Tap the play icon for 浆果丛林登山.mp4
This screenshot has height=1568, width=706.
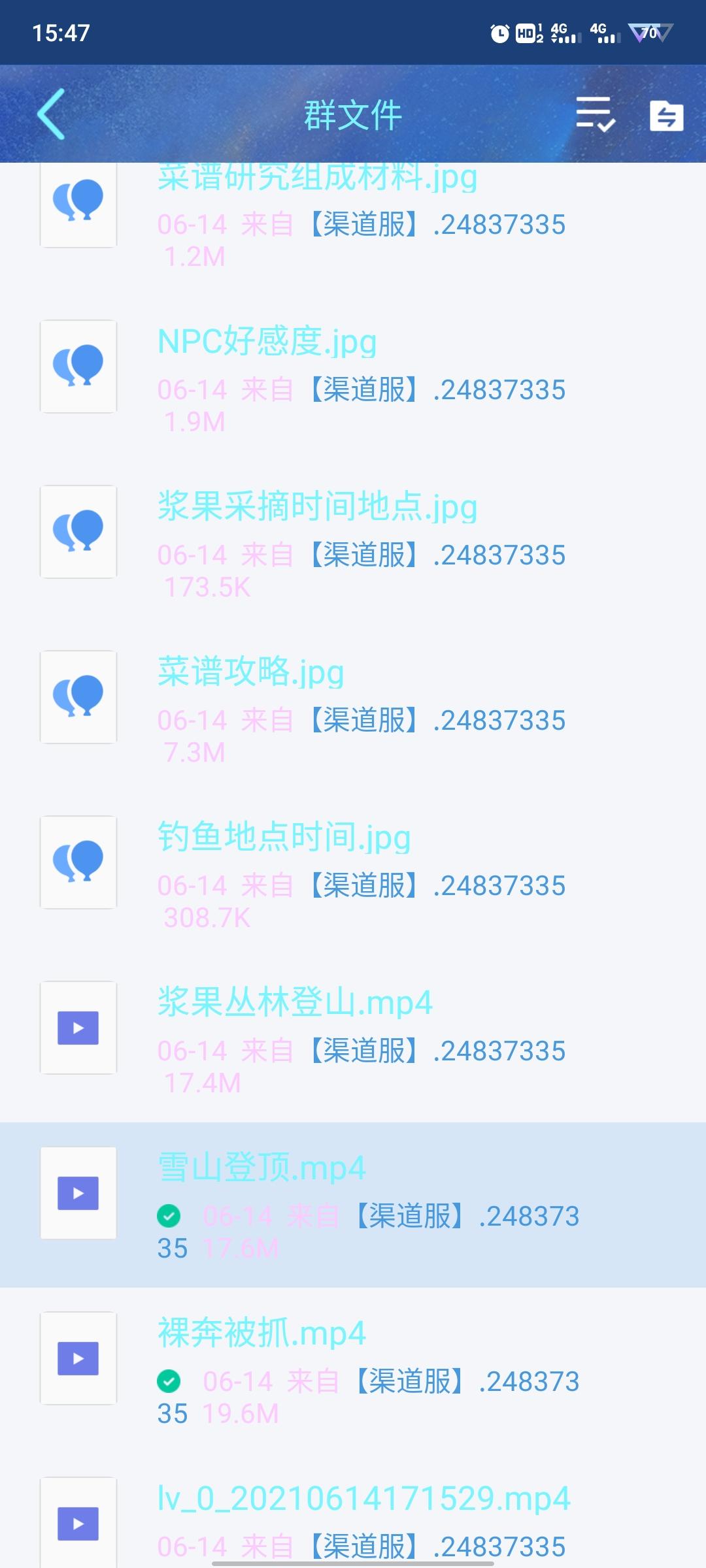point(78,1027)
